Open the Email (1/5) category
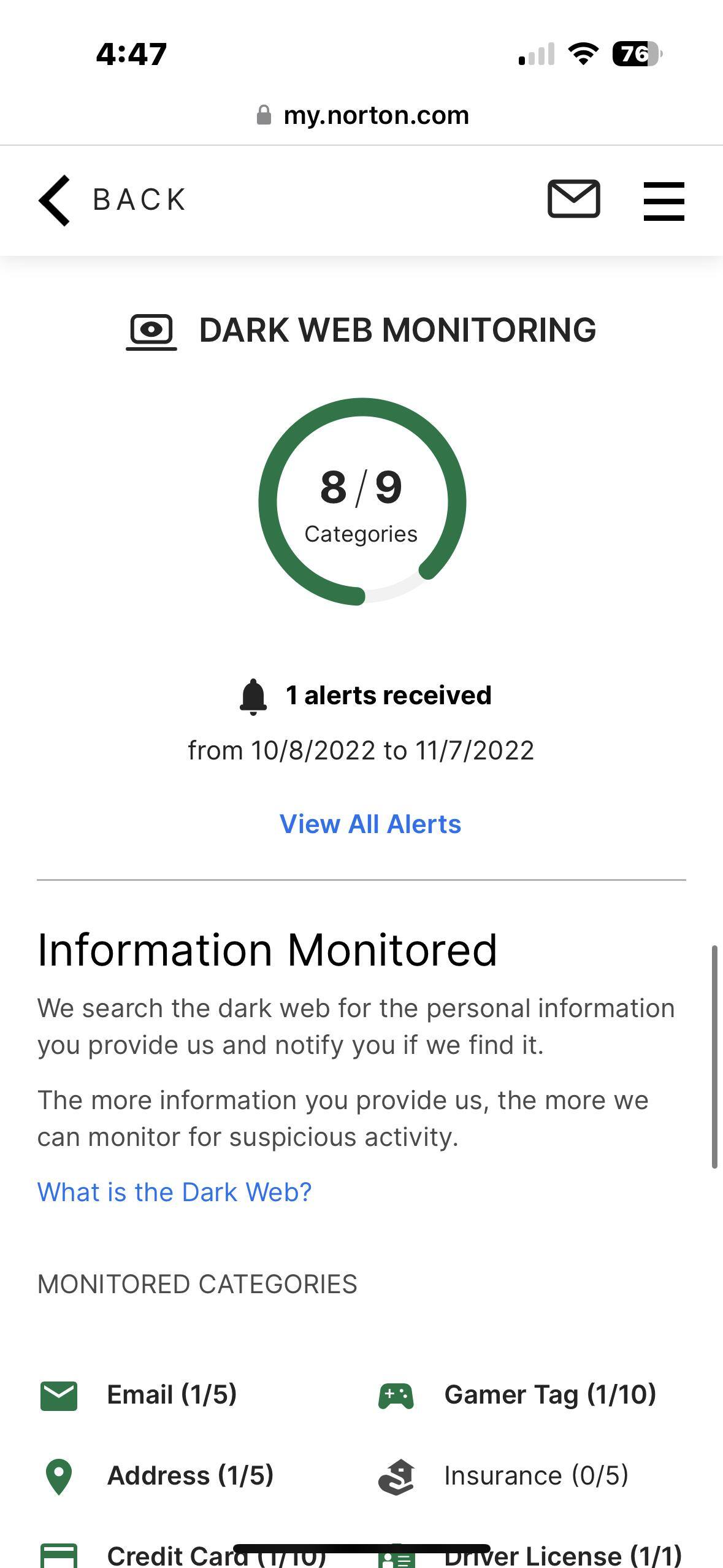Screen dimensions: 723x1568 click(171, 1394)
